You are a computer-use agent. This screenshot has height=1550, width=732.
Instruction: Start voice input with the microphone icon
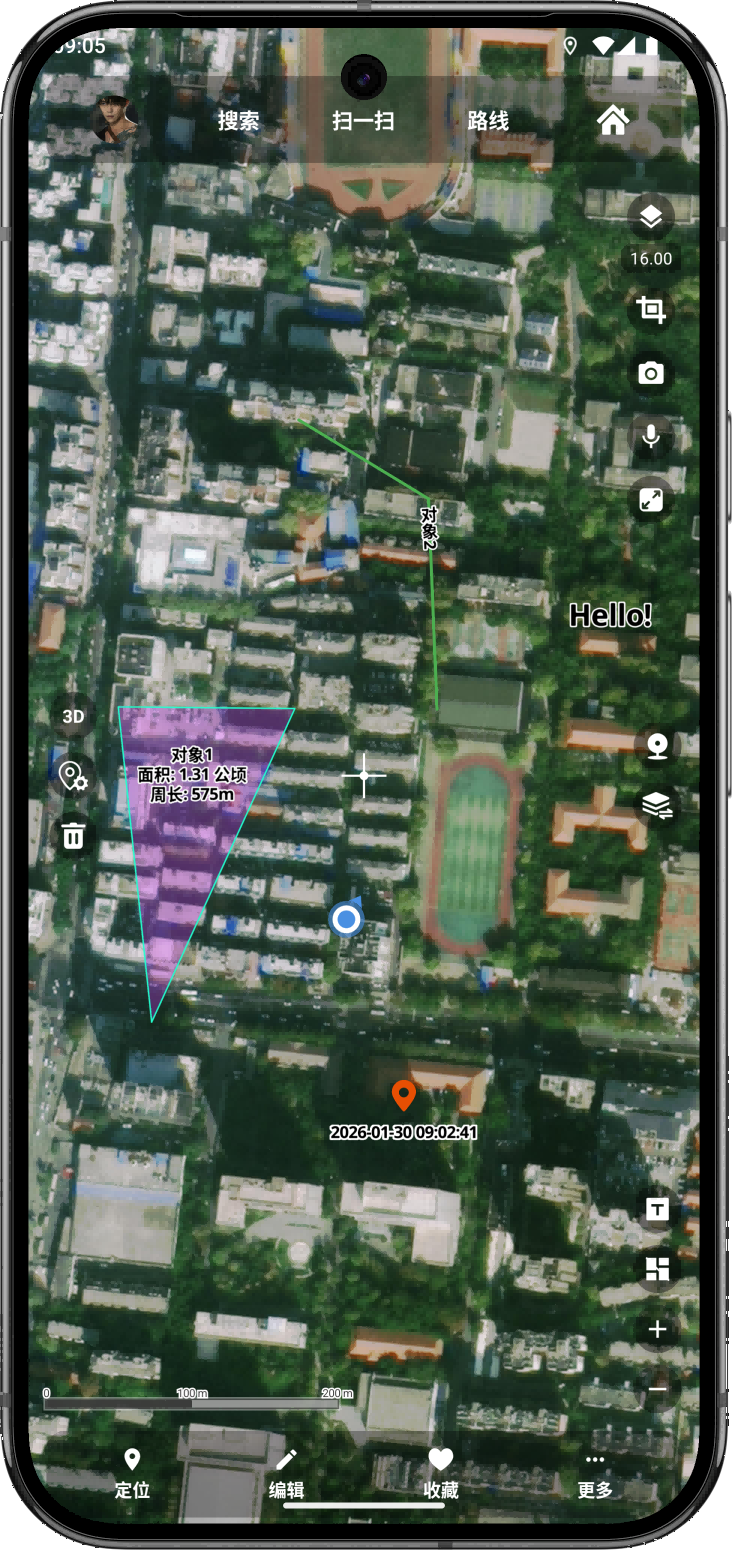[x=652, y=436]
